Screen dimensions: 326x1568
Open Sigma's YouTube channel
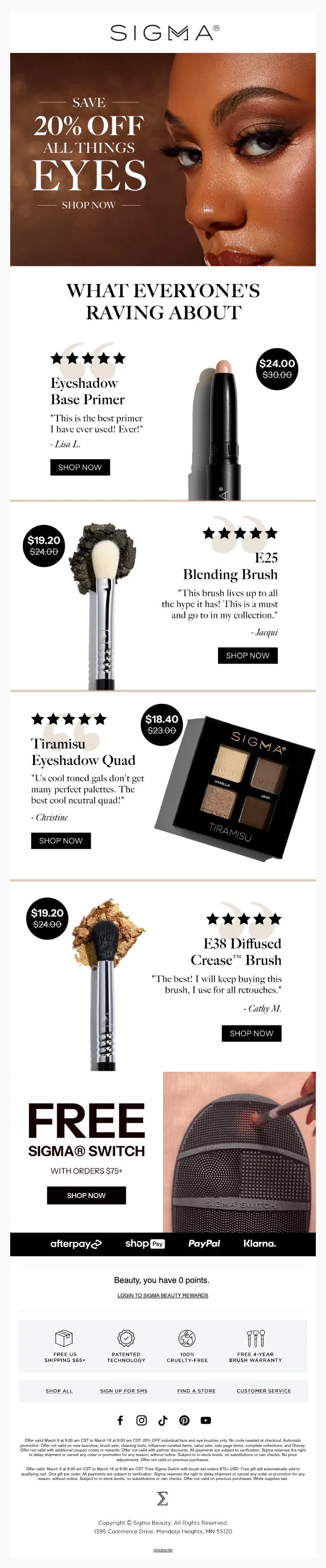click(206, 1420)
